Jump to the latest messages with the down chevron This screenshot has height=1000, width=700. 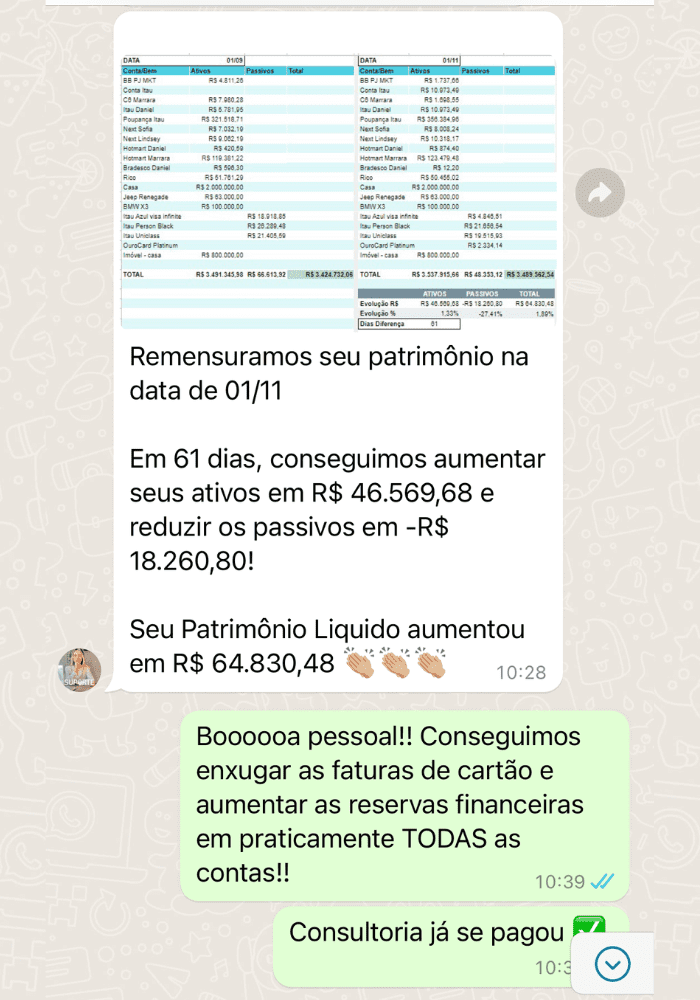tap(613, 964)
